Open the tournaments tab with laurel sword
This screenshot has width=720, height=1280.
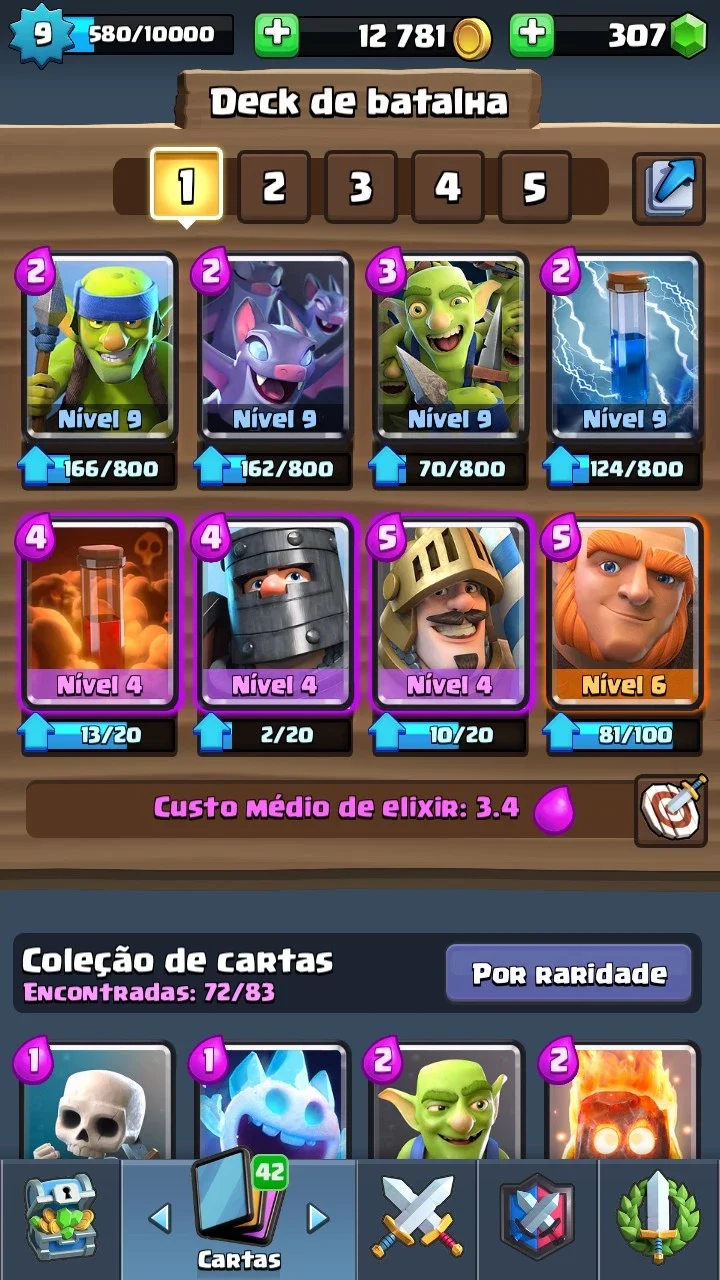click(x=659, y=1219)
